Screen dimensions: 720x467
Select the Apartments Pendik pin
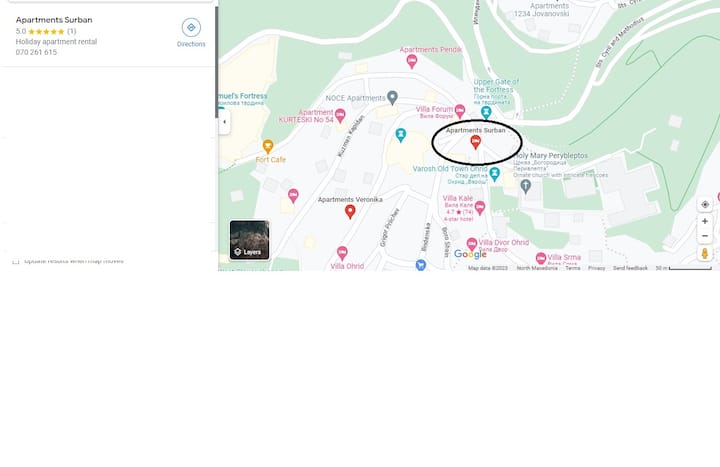pyautogui.click(x=412, y=61)
